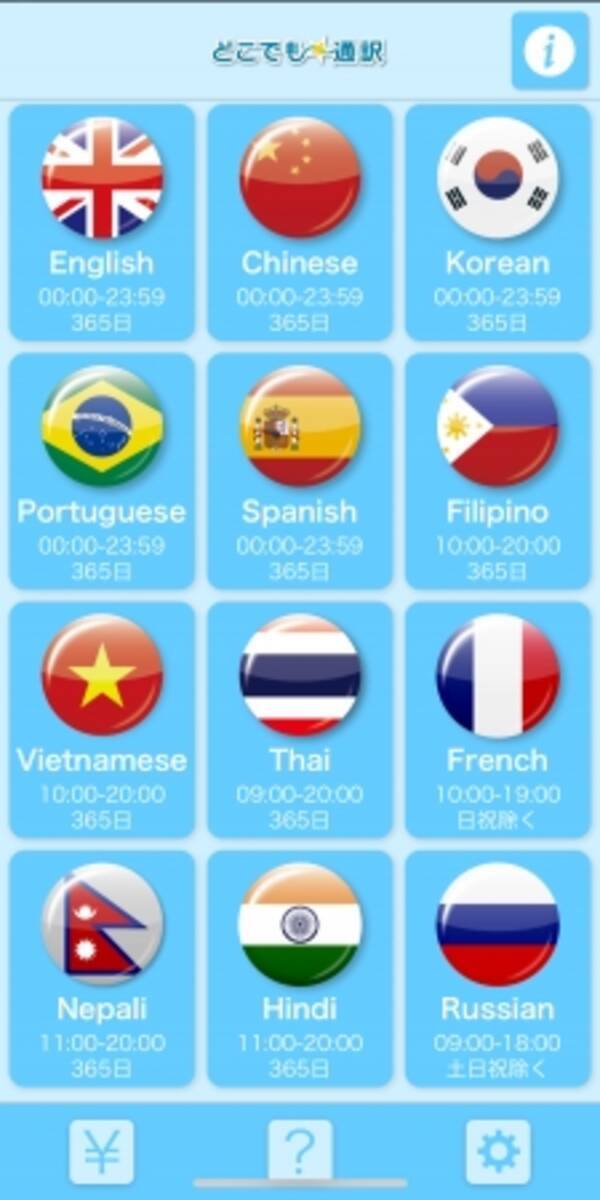Select Russian interpretation
Image resolution: width=600 pixels, height=1200 pixels.
497,968
